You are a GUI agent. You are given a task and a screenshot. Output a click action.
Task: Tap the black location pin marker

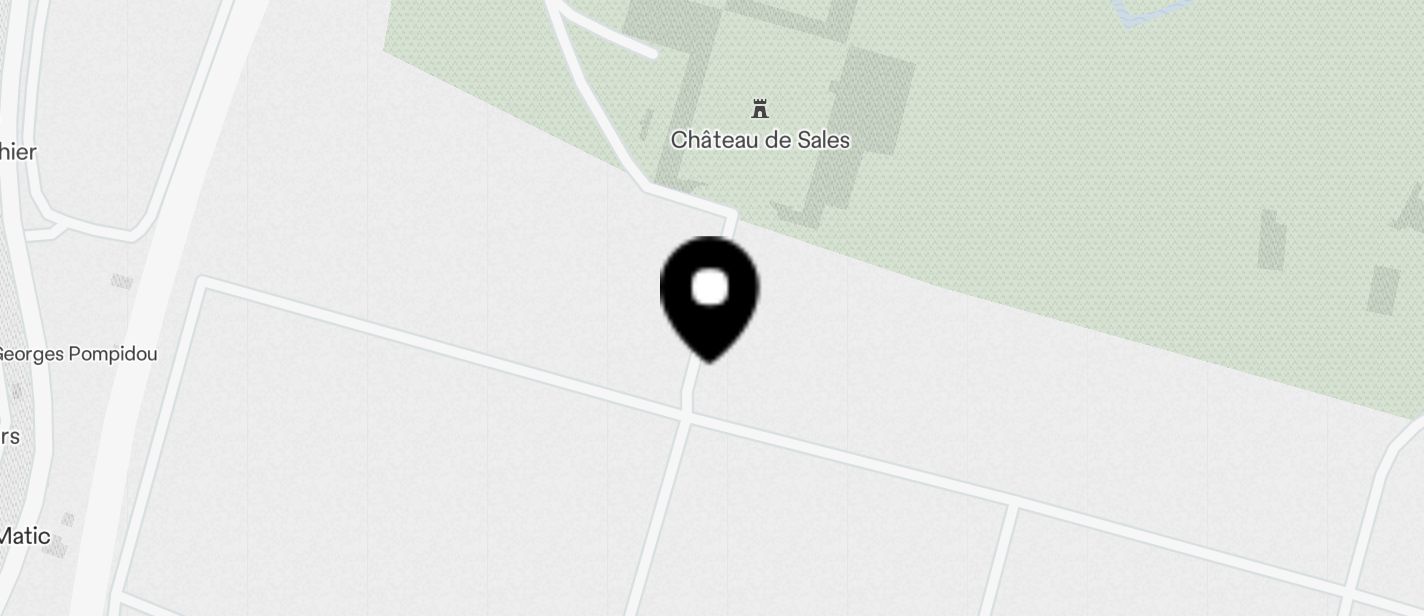[x=710, y=295]
